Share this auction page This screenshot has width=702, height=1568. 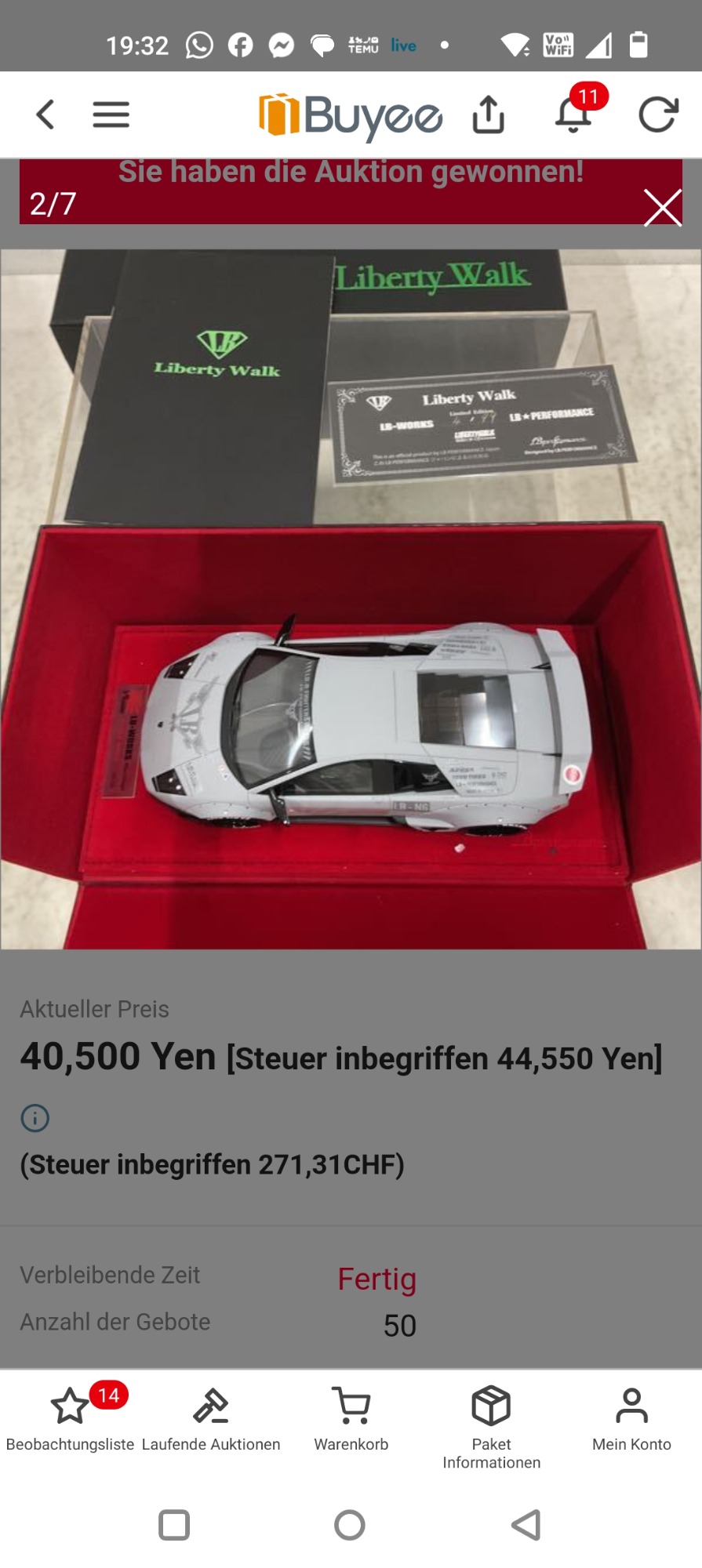(x=488, y=114)
